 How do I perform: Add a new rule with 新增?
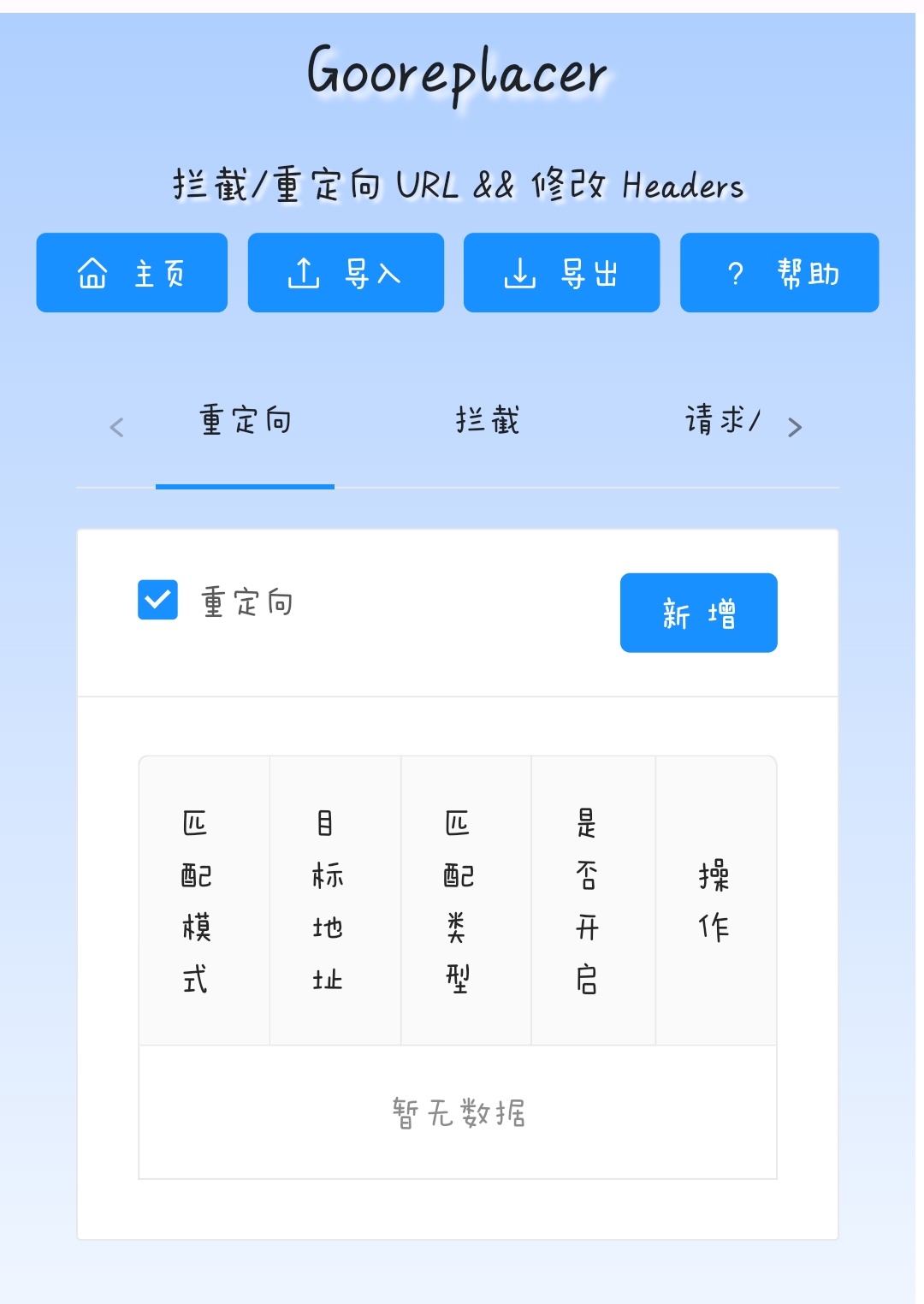point(698,613)
